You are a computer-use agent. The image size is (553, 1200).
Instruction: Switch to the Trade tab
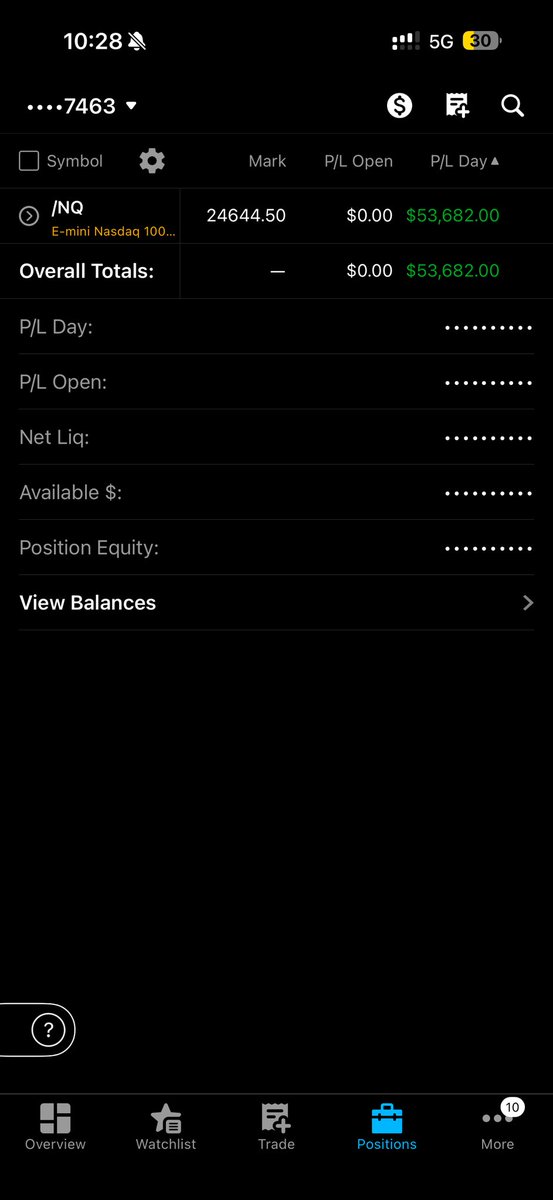(x=276, y=1127)
